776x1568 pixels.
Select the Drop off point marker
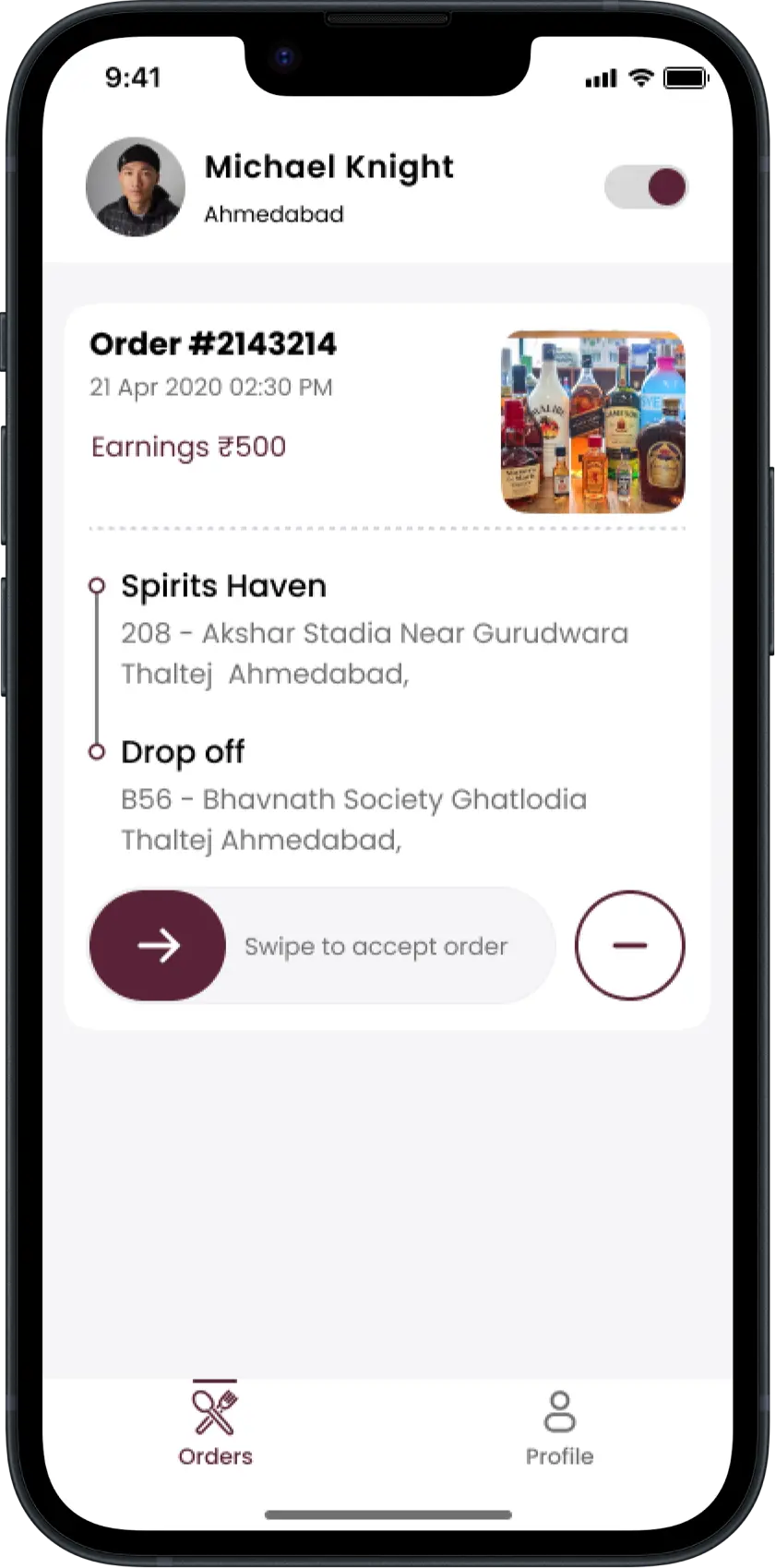[x=97, y=750]
